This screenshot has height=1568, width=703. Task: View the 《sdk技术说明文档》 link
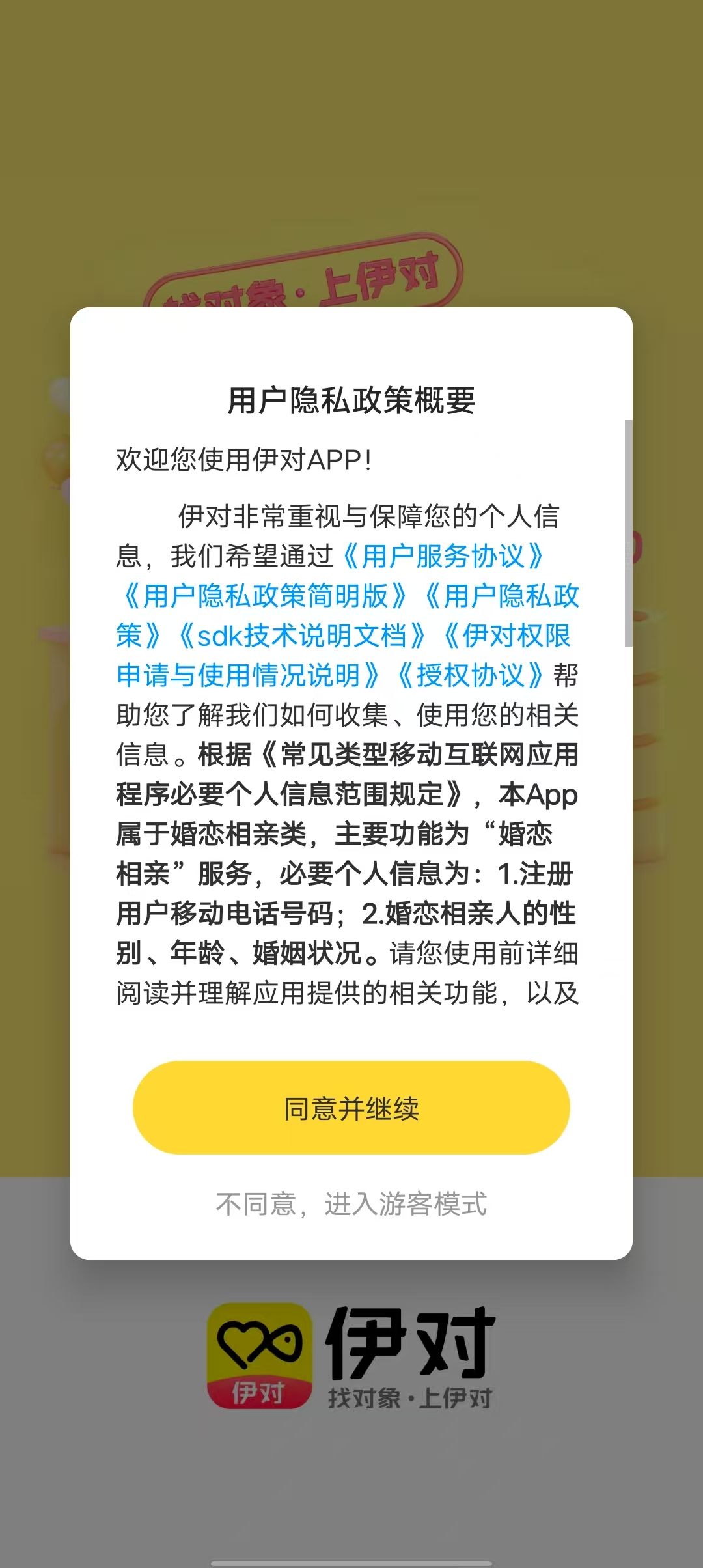click(x=302, y=636)
